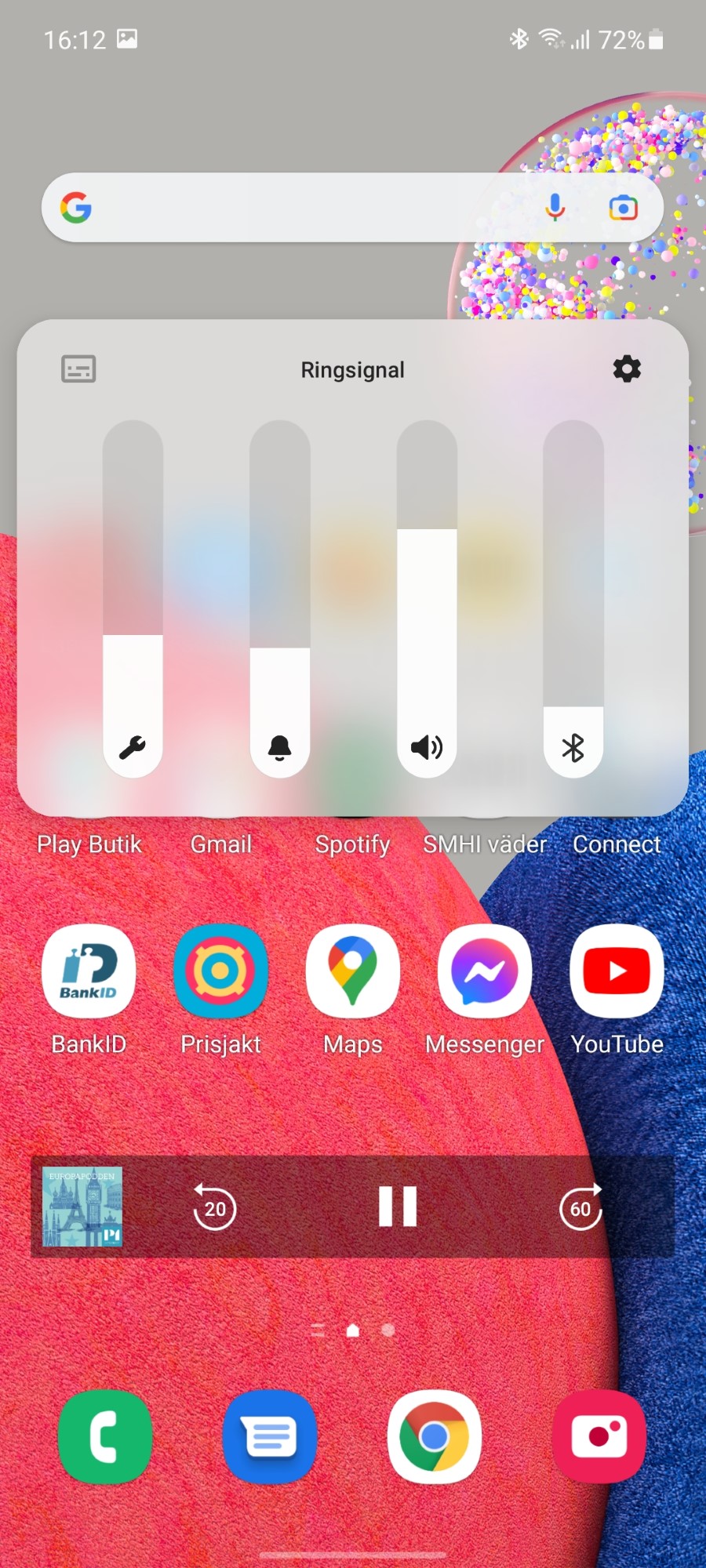Screen dimensions: 706x1568
Task: Launch the Prisjakt app
Action: (x=220, y=972)
